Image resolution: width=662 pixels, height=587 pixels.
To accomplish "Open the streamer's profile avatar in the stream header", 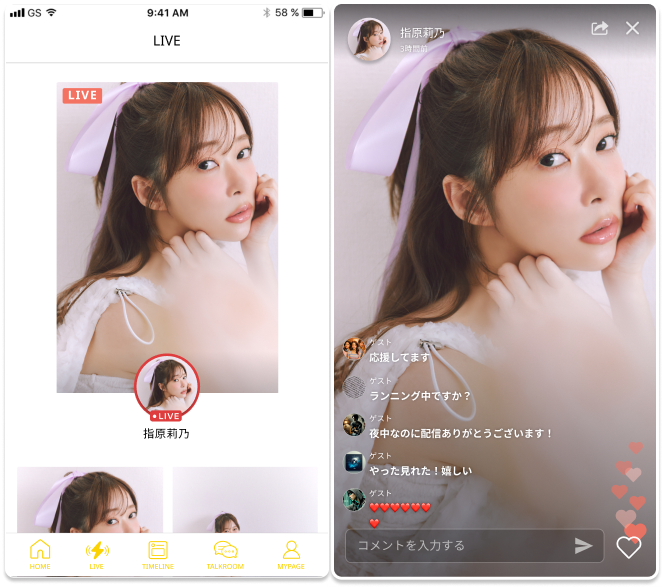I will [x=368, y=39].
